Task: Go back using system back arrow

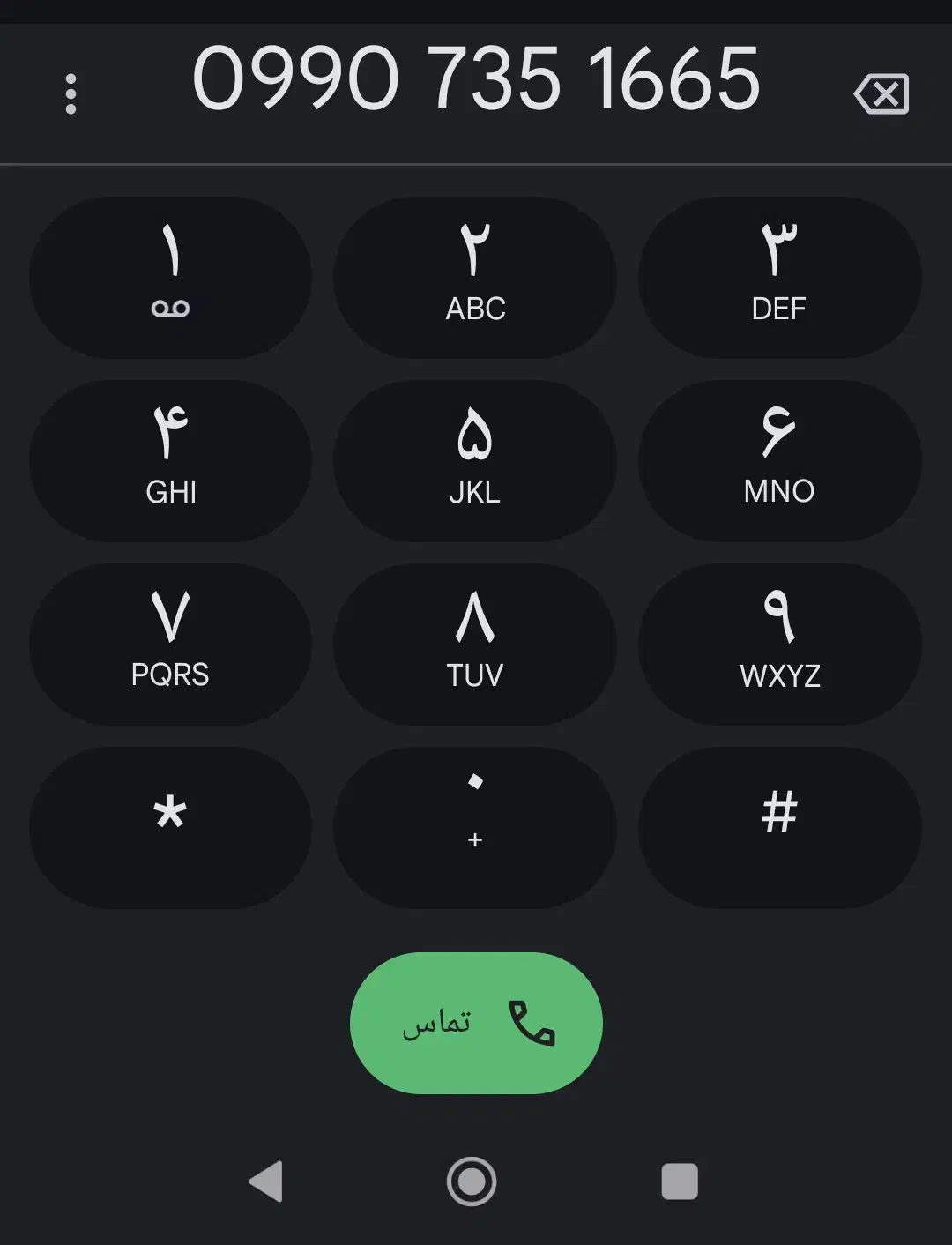Action: [x=266, y=1182]
